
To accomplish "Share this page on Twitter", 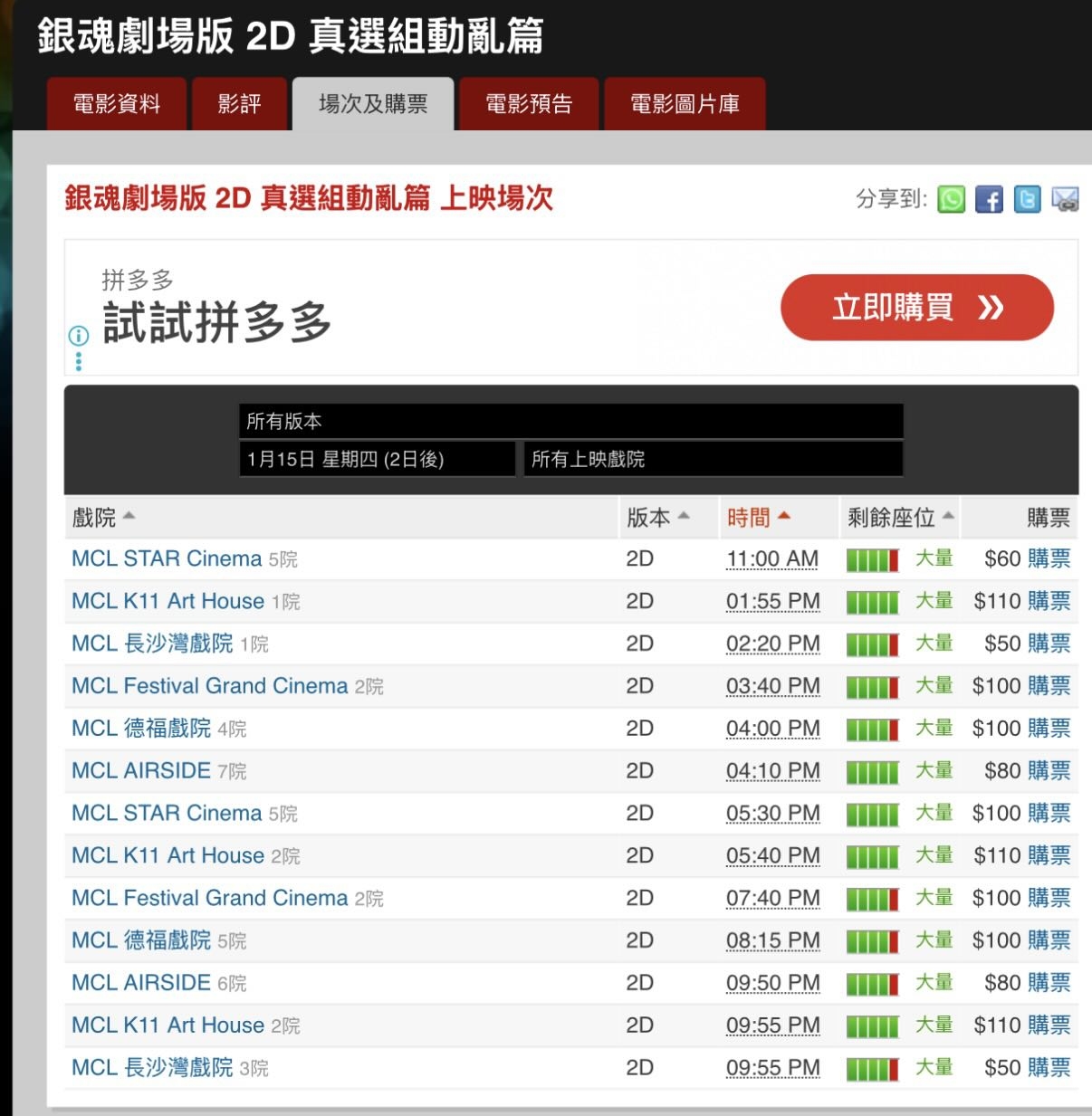I will 1027,199.
